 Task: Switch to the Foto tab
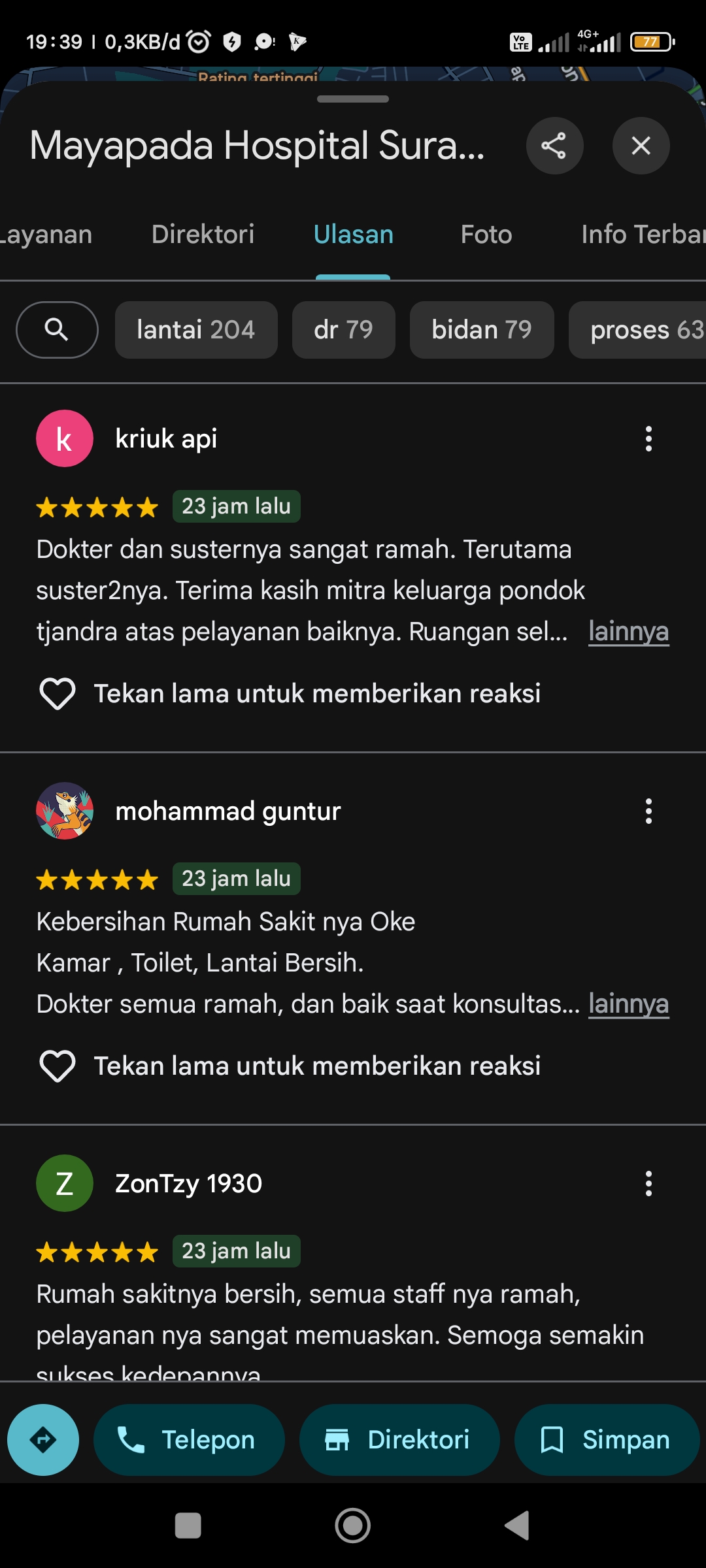coord(486,235)
